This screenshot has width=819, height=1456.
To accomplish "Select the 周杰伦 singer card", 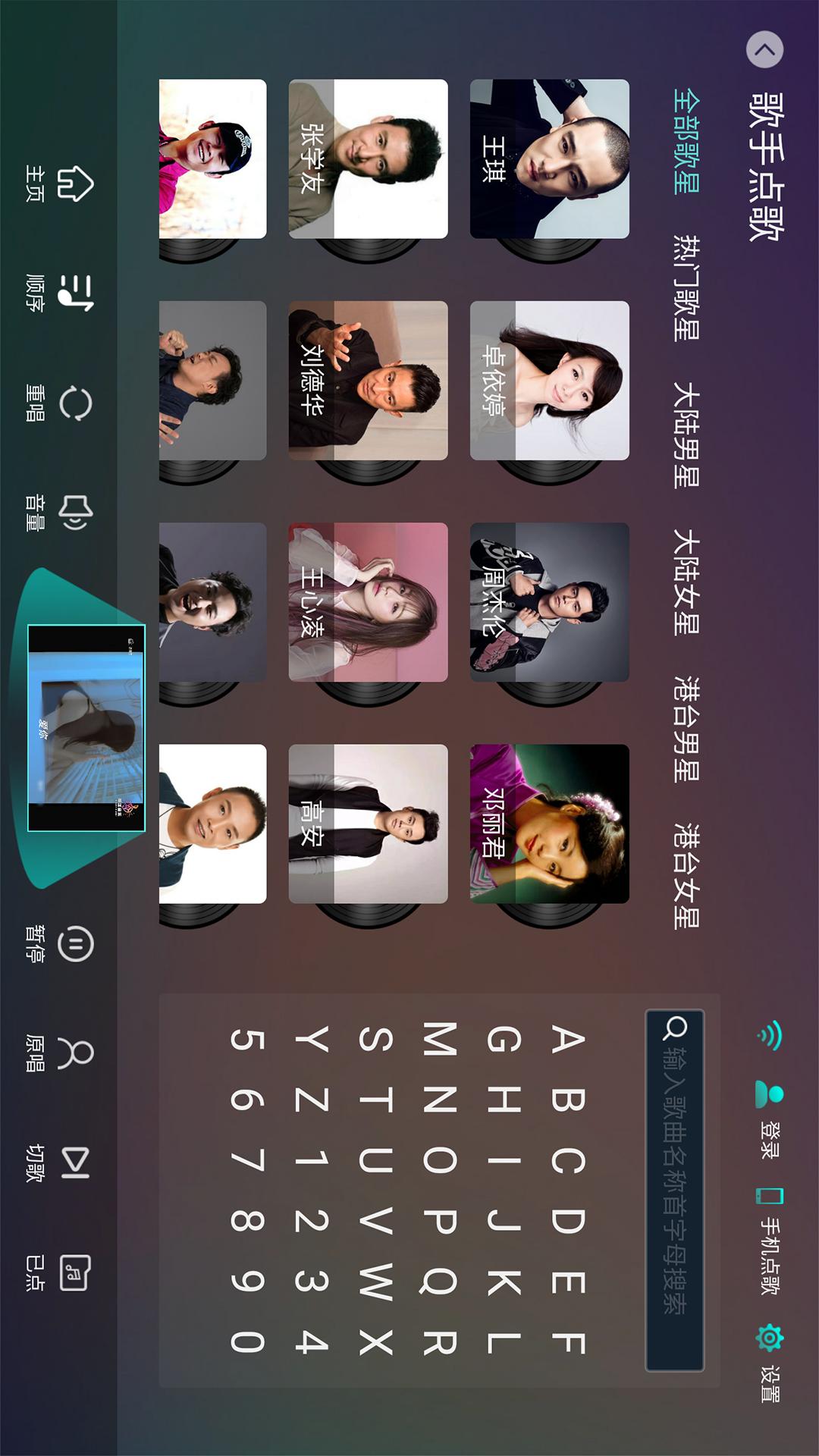I will [x=549, y=602].
